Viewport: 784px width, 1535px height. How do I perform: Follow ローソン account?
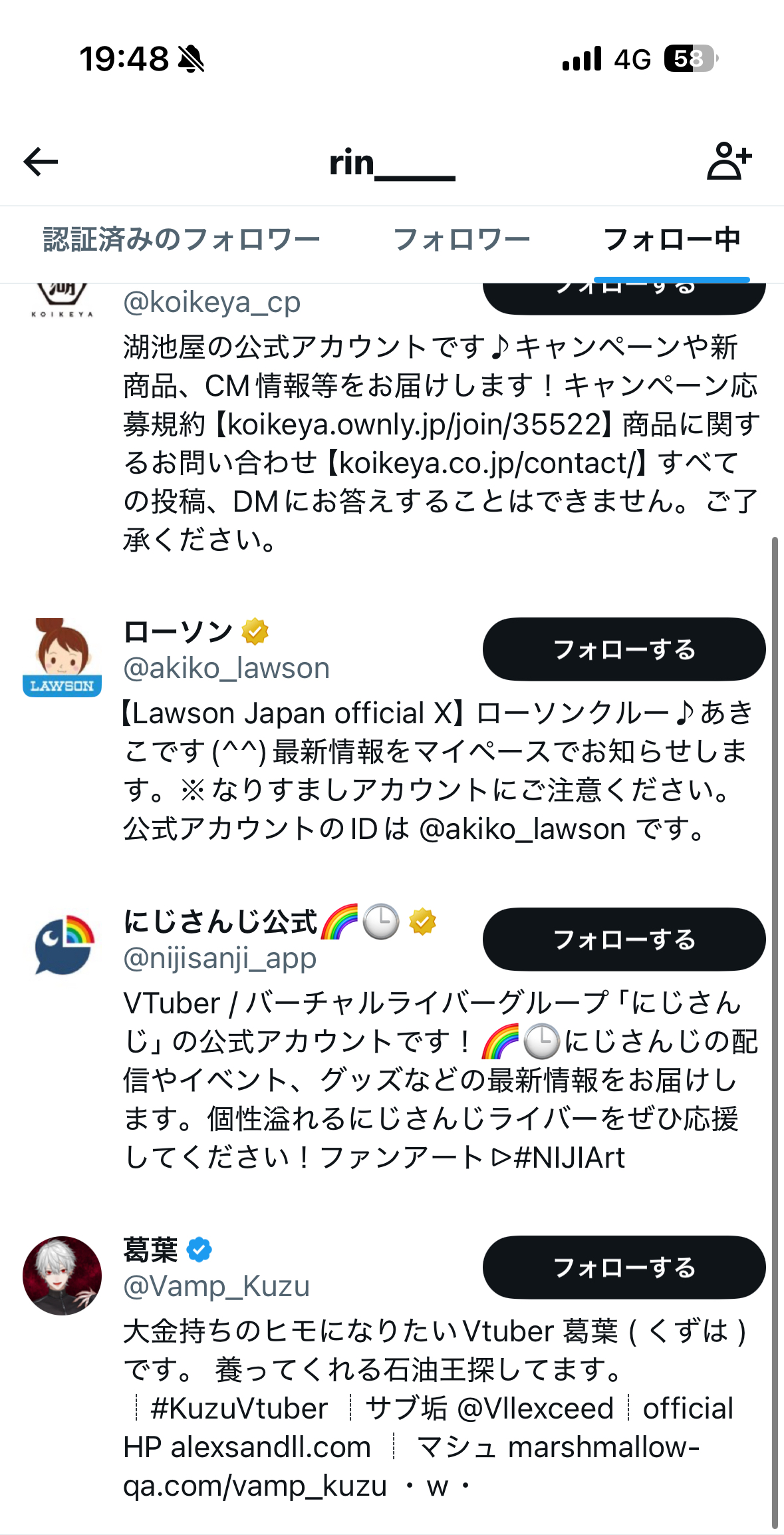(624, 649)
